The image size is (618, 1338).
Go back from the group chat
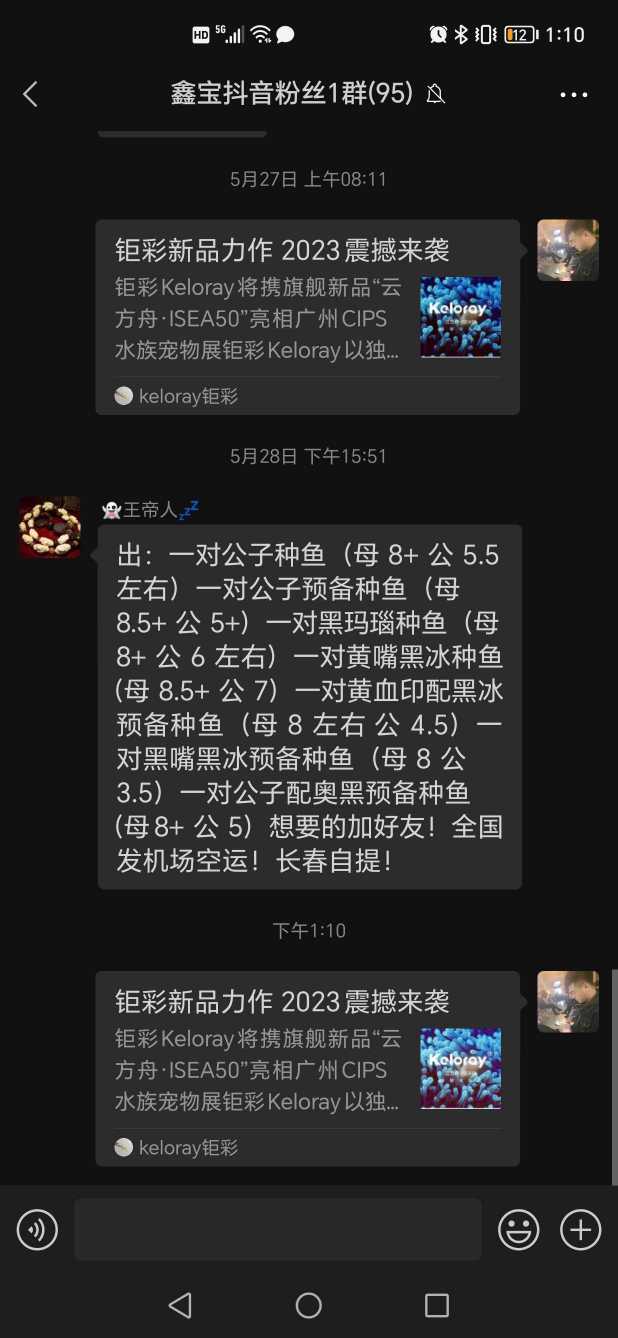[x=30, y=95]
